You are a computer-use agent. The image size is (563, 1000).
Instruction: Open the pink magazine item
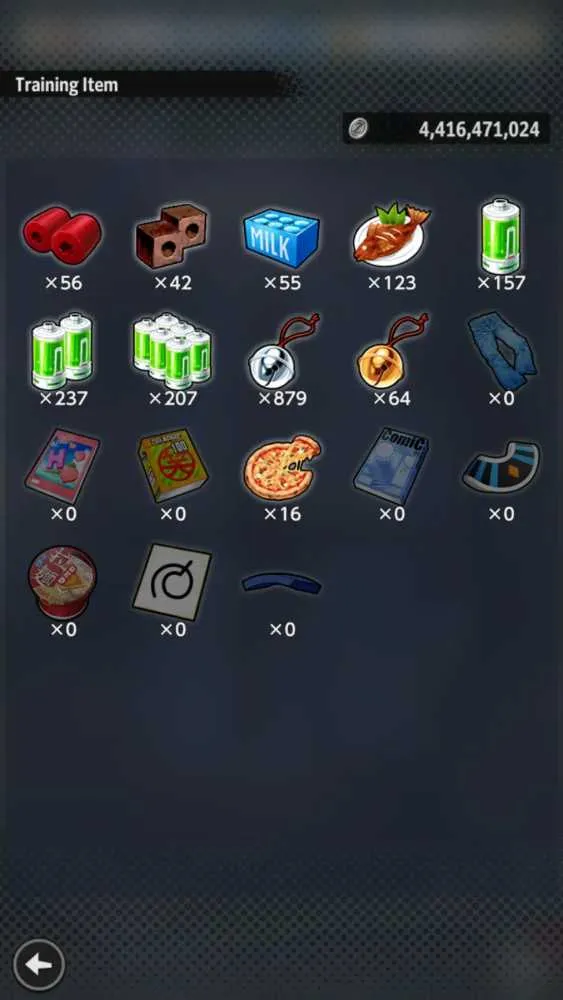click(x=62, y=466)
